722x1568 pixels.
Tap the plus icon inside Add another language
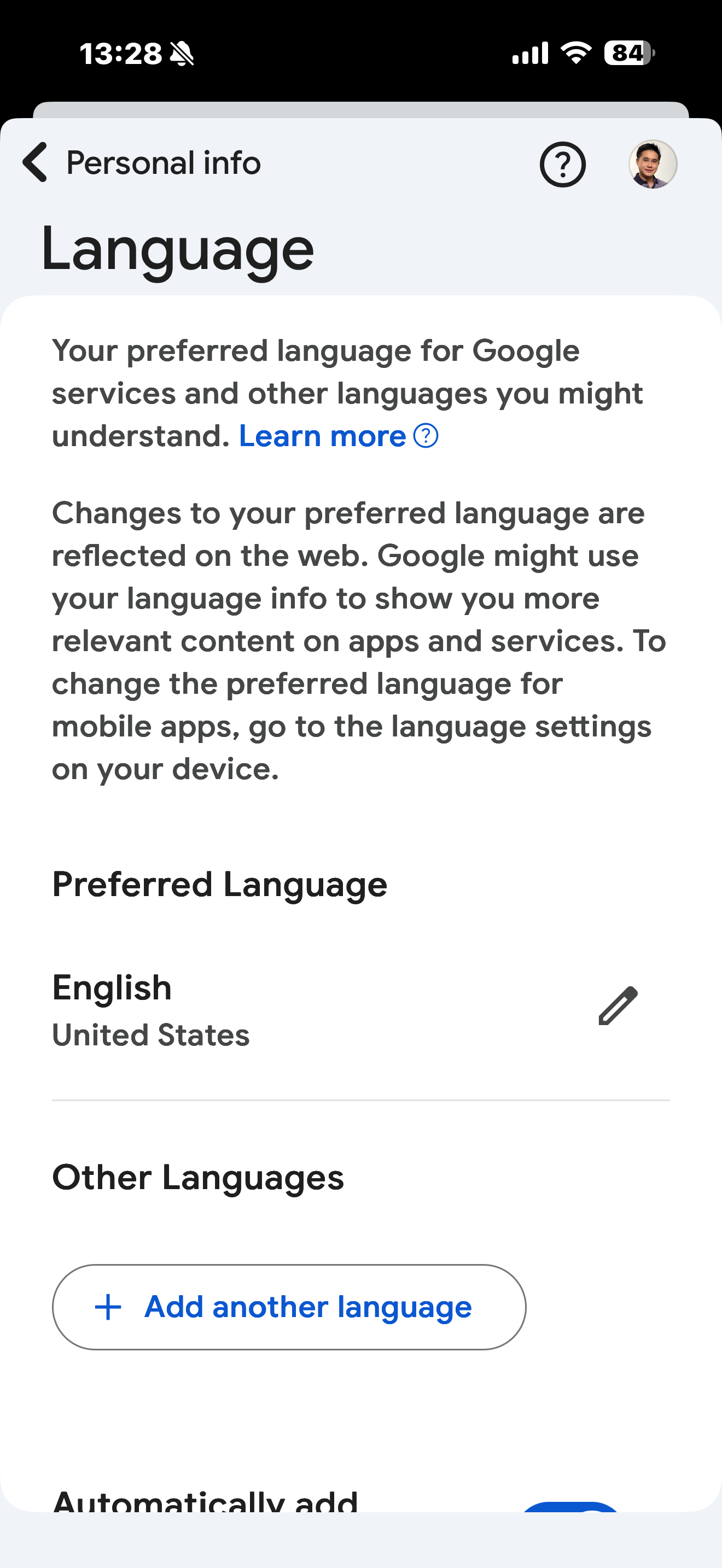click(x=107, y=1306)
